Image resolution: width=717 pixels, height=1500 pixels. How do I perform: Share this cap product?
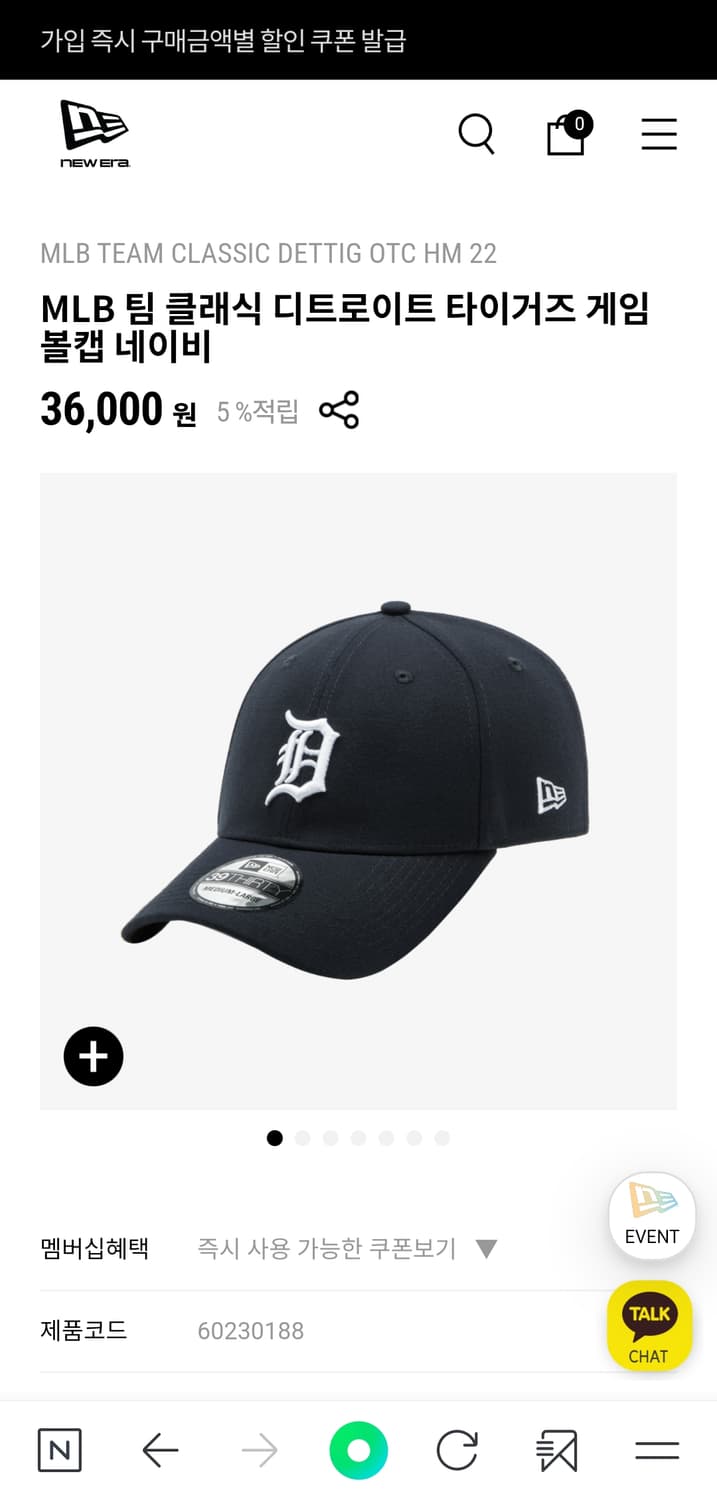(339, 411)
